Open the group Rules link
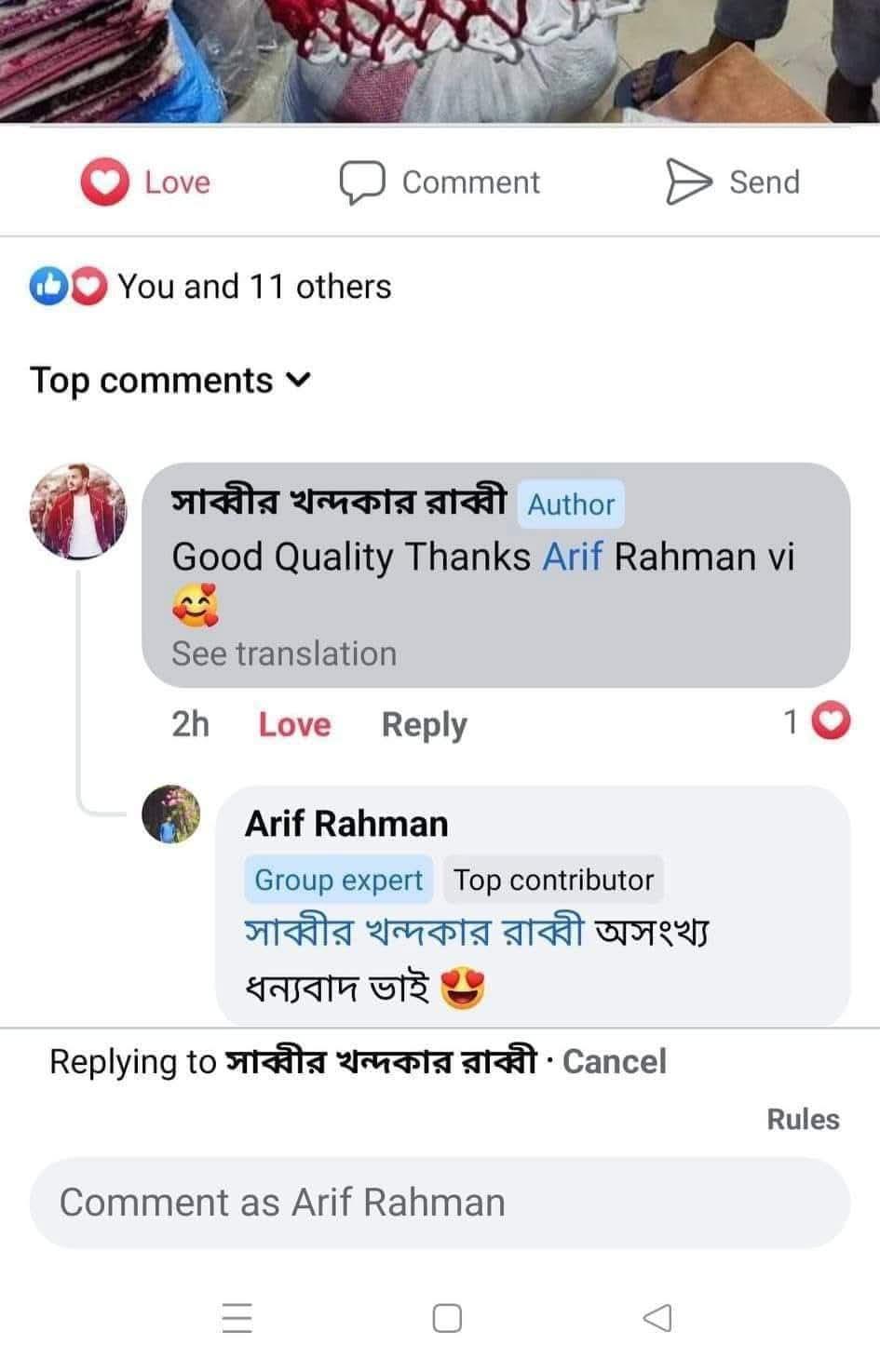 (803, 1119)
